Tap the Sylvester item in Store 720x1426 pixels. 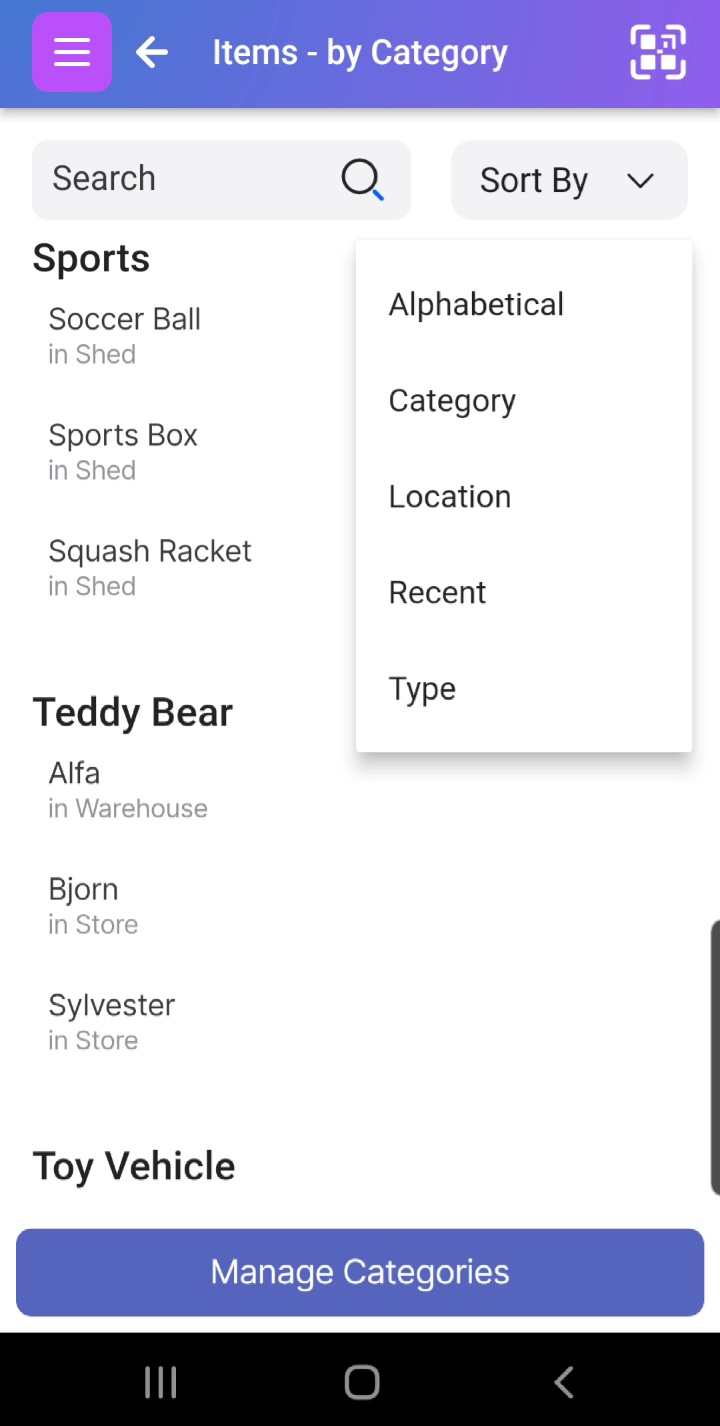click(111, 1005)
